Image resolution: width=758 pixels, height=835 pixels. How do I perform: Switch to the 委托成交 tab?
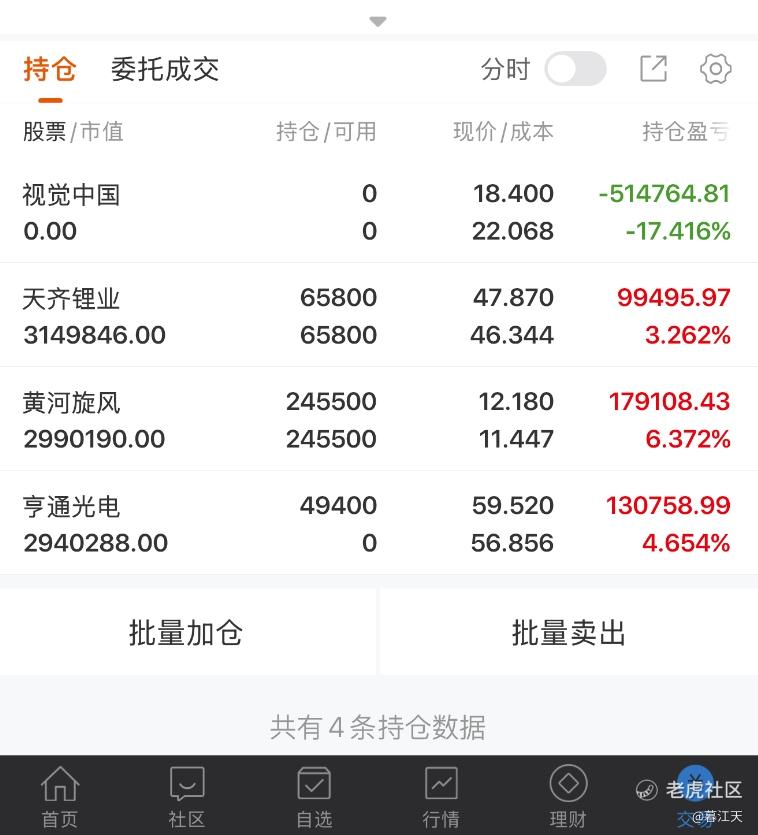pyautogui.click(x=165, y=69)
